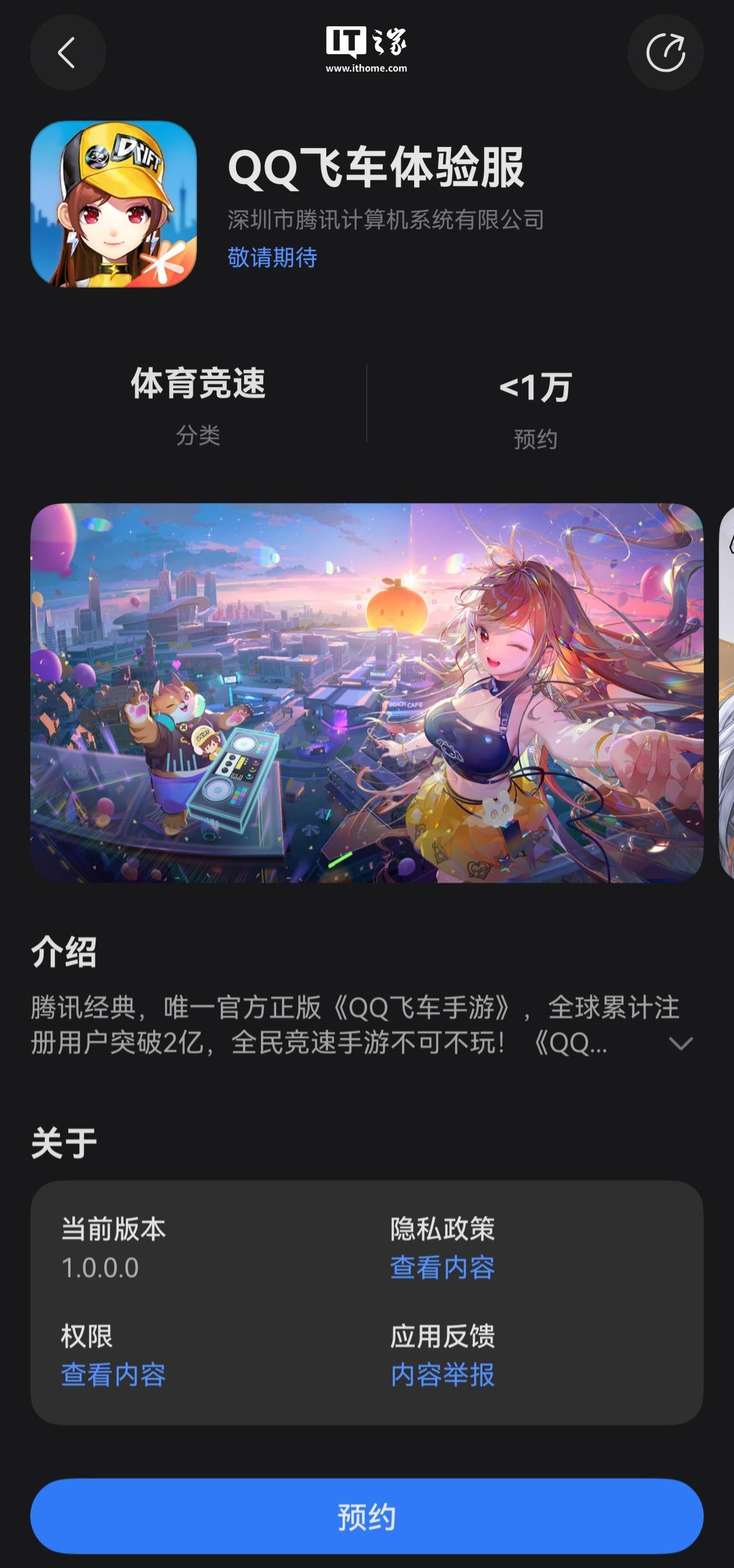This screenshot has width=734, height=1568.
Task: Tap the blue 预约 button to reserve
Action: 366,1516
